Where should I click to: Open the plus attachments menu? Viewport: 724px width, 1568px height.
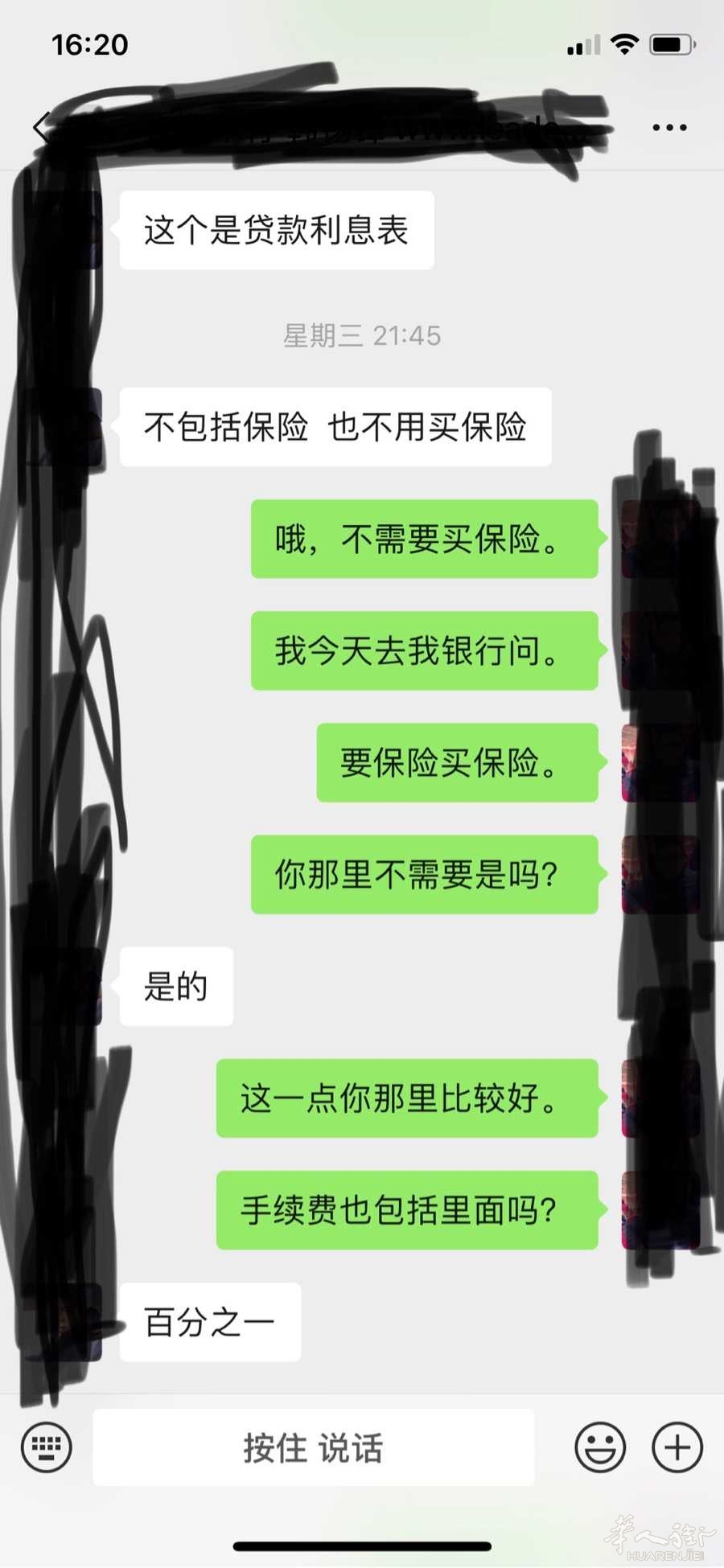coord(677,1447)
